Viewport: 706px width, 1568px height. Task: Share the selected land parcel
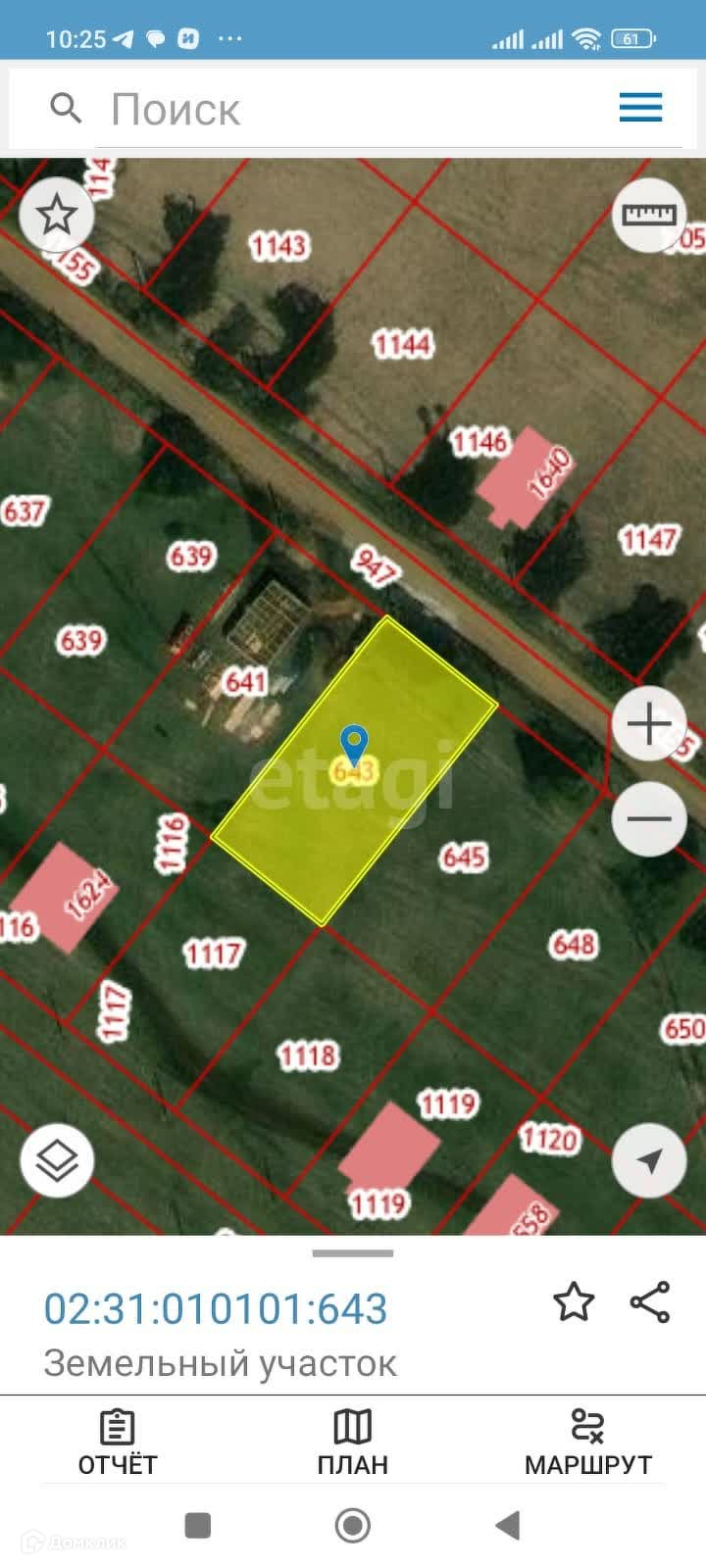pyautogui.click(x=650, y=1302)
